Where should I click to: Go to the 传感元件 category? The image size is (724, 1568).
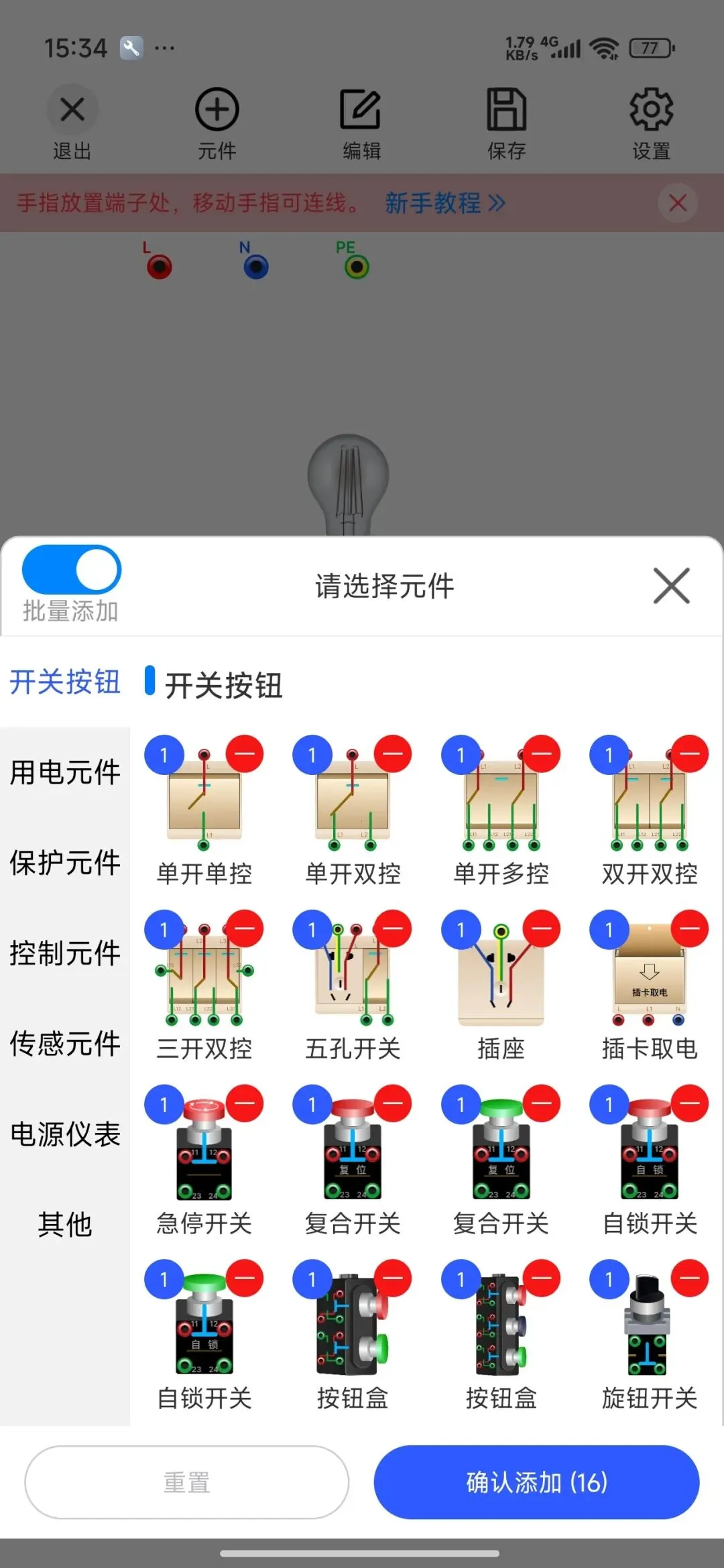65,1044
